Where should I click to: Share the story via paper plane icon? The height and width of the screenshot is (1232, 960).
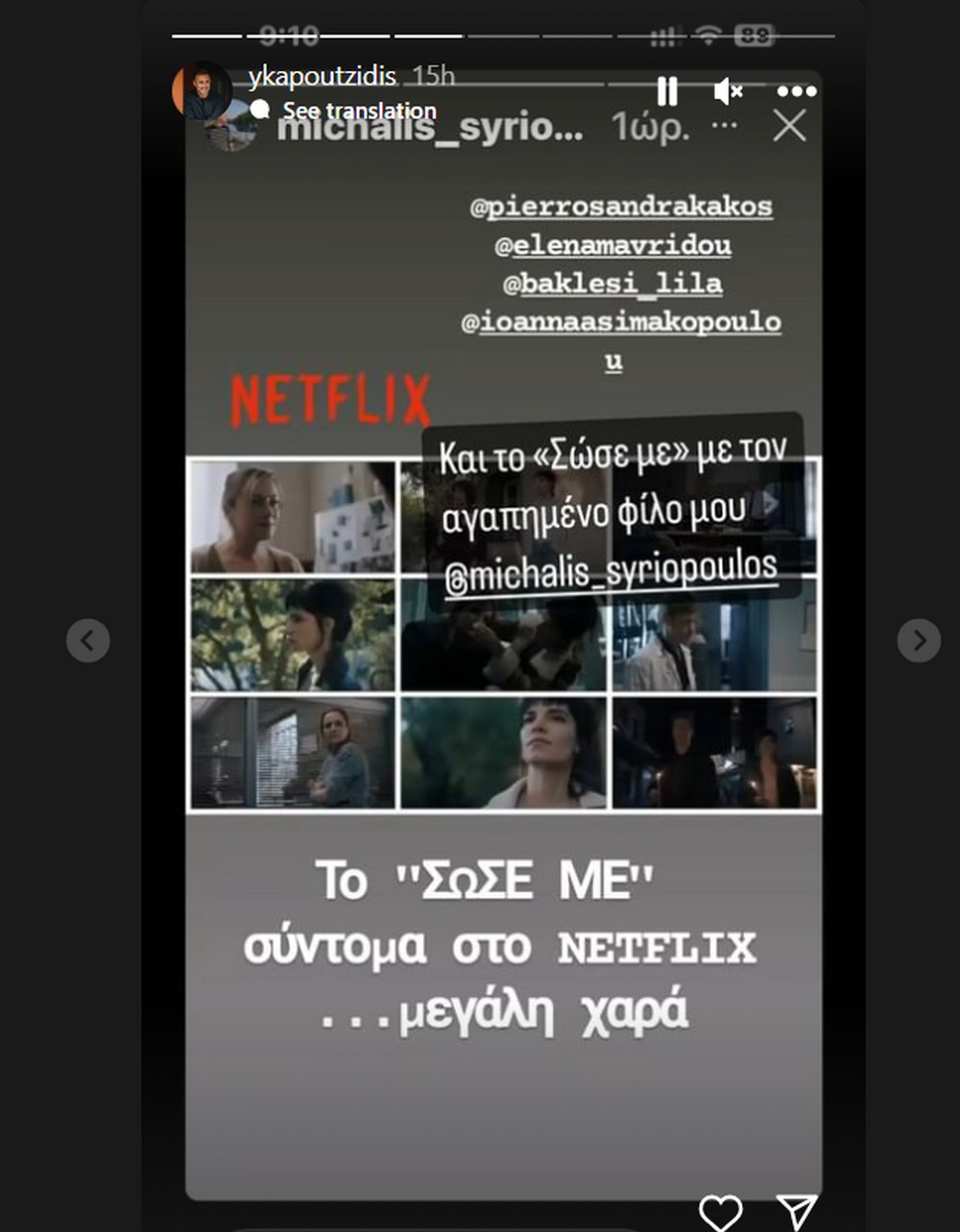(797, 1212)
